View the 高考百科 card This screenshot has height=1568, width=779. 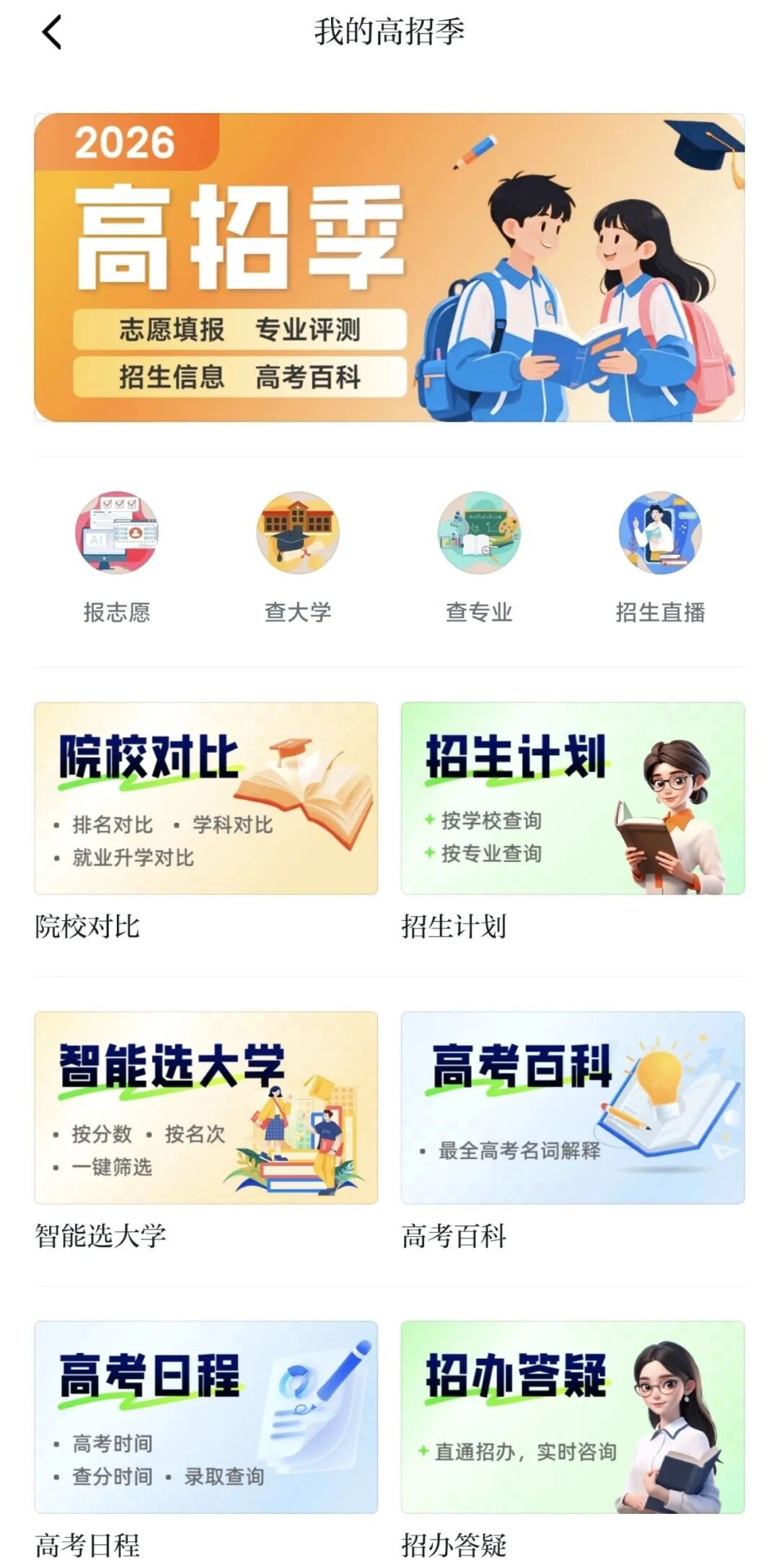coord(573,1108)
